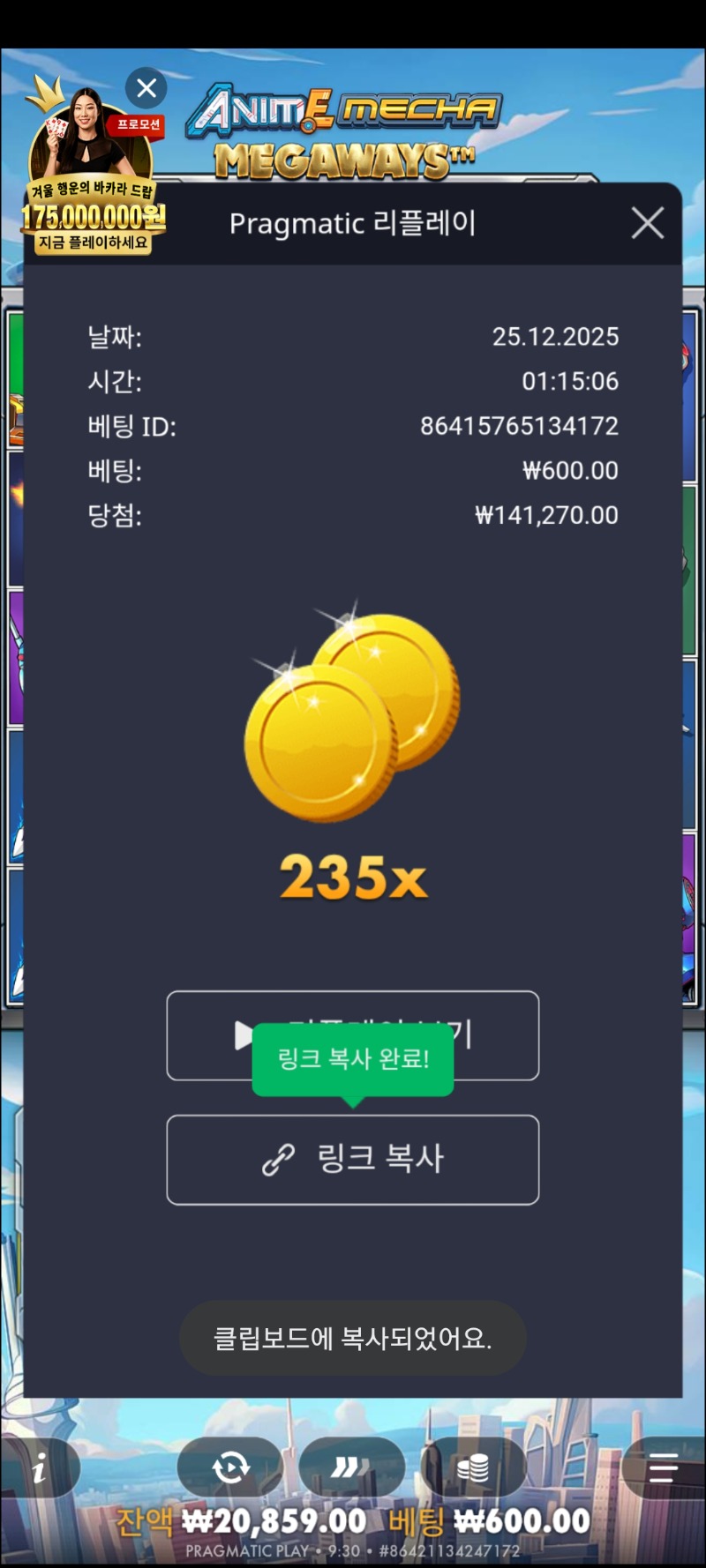Dismiss the baccarat promotion banner

click(x=146, y=88)
